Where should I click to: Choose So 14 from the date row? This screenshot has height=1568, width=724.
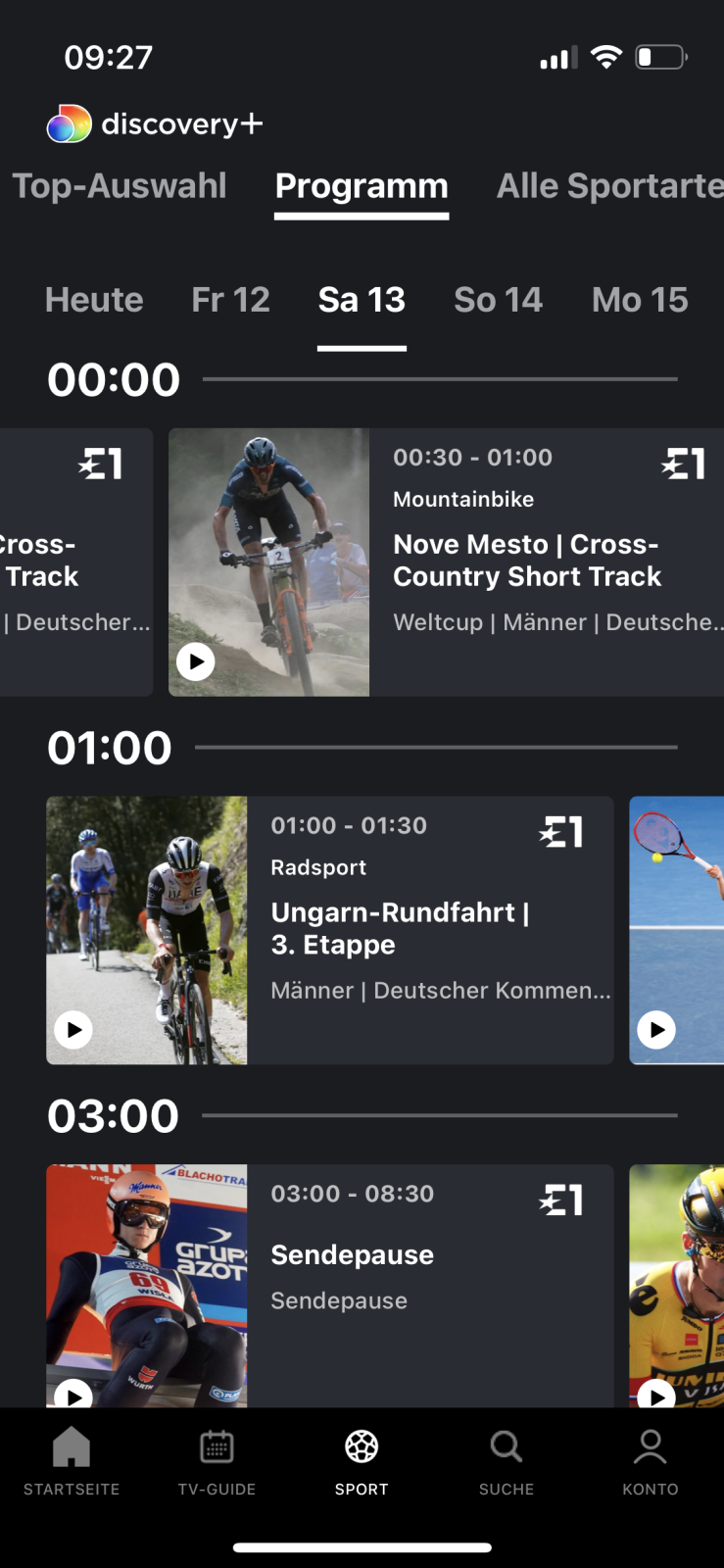tap(498, 300)
